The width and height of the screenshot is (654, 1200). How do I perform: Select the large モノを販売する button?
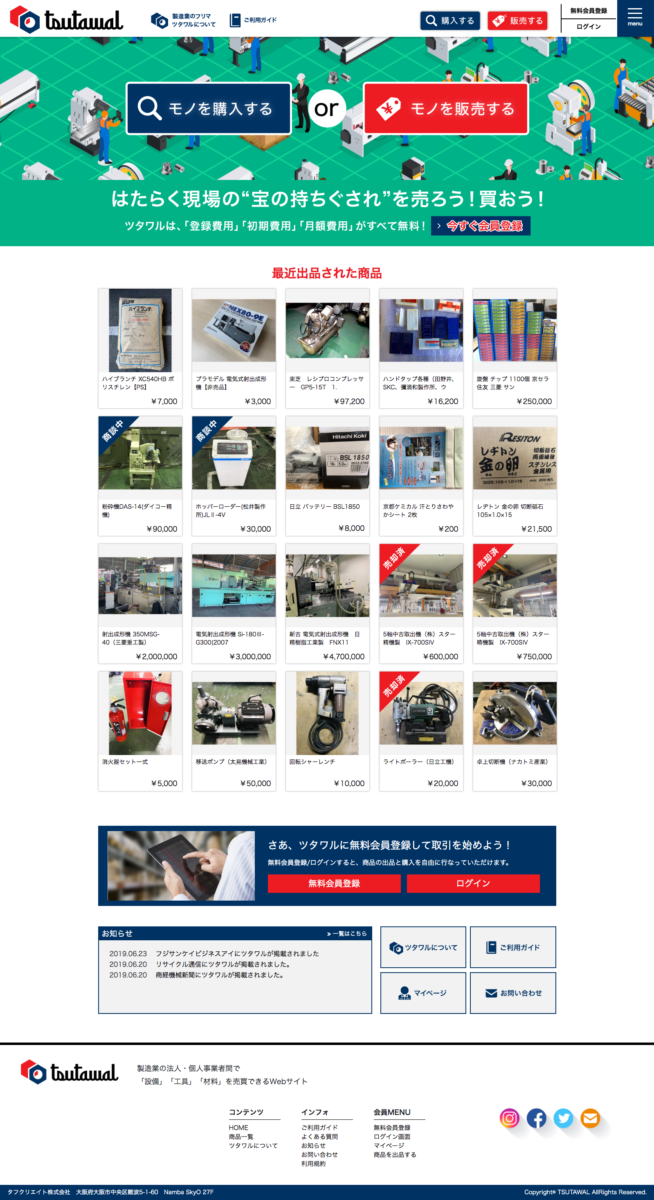coord(446,108)
